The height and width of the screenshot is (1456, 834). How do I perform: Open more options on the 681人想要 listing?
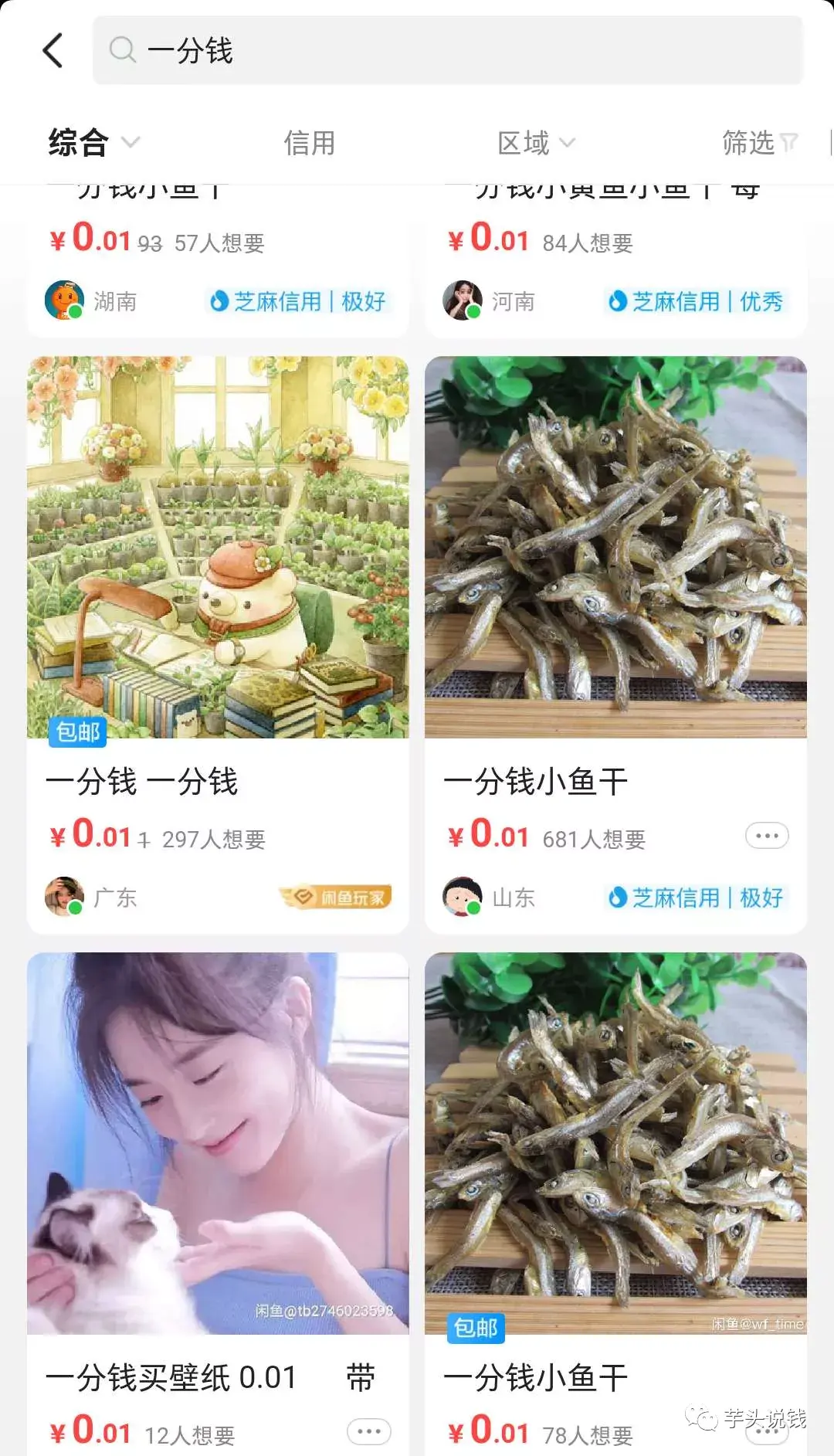pyautogui.click(x=767, y=836)
